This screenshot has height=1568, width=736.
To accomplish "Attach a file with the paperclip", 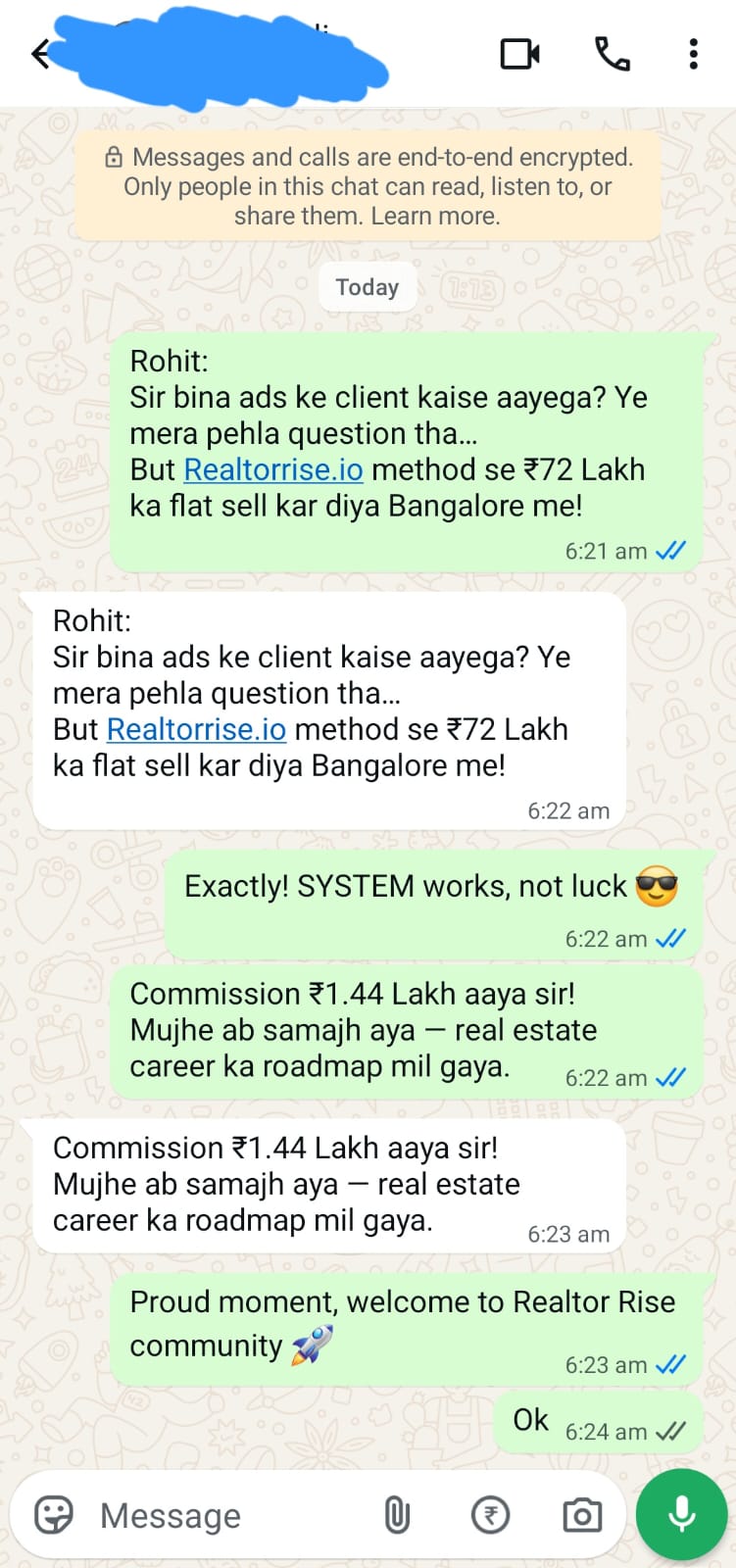I will pos(396,1515).
